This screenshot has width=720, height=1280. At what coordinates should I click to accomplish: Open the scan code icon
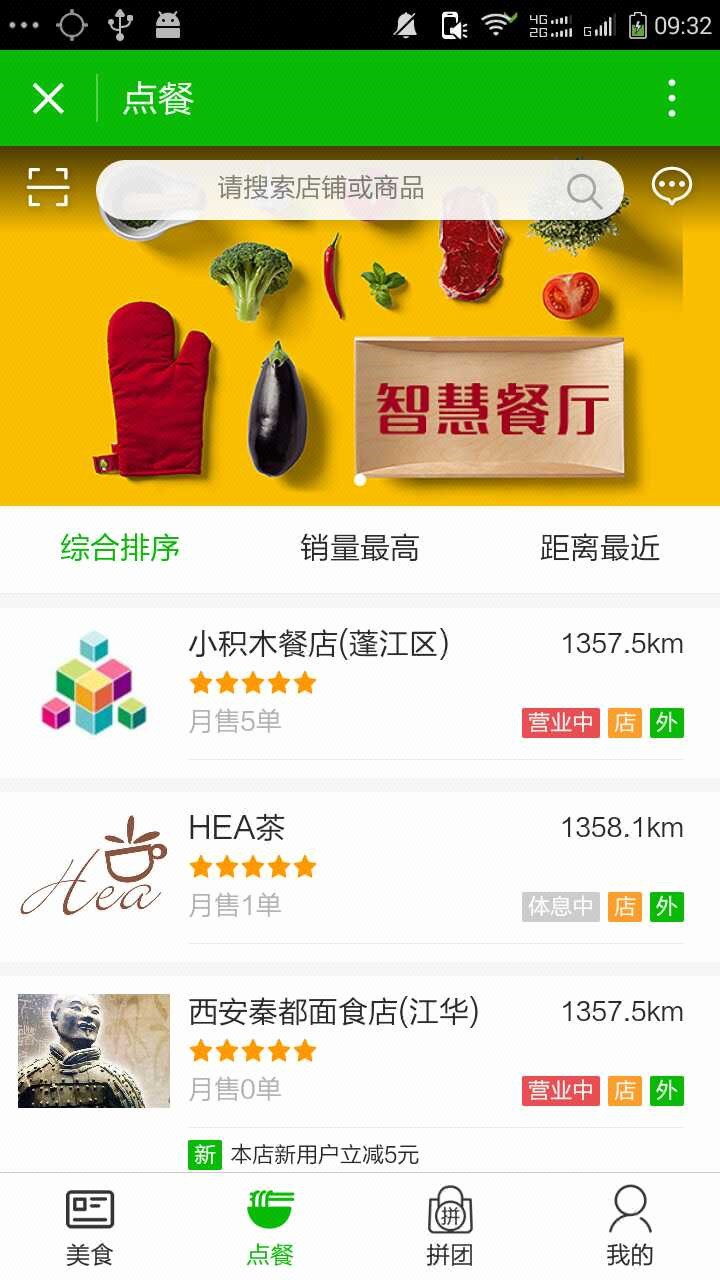point(48,187)
